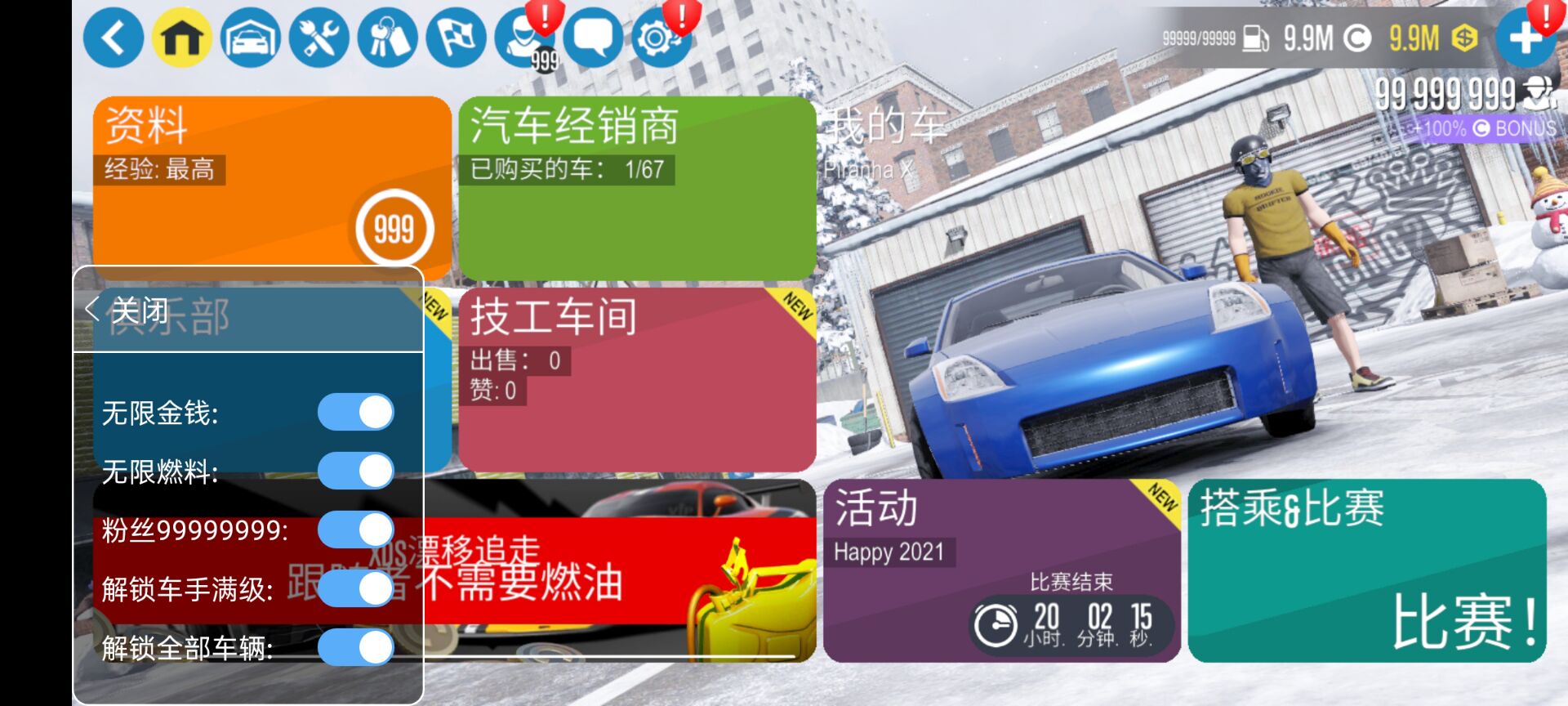
Task: Open the garage icon
Action: pyautogui.click(x=250, y=38)
